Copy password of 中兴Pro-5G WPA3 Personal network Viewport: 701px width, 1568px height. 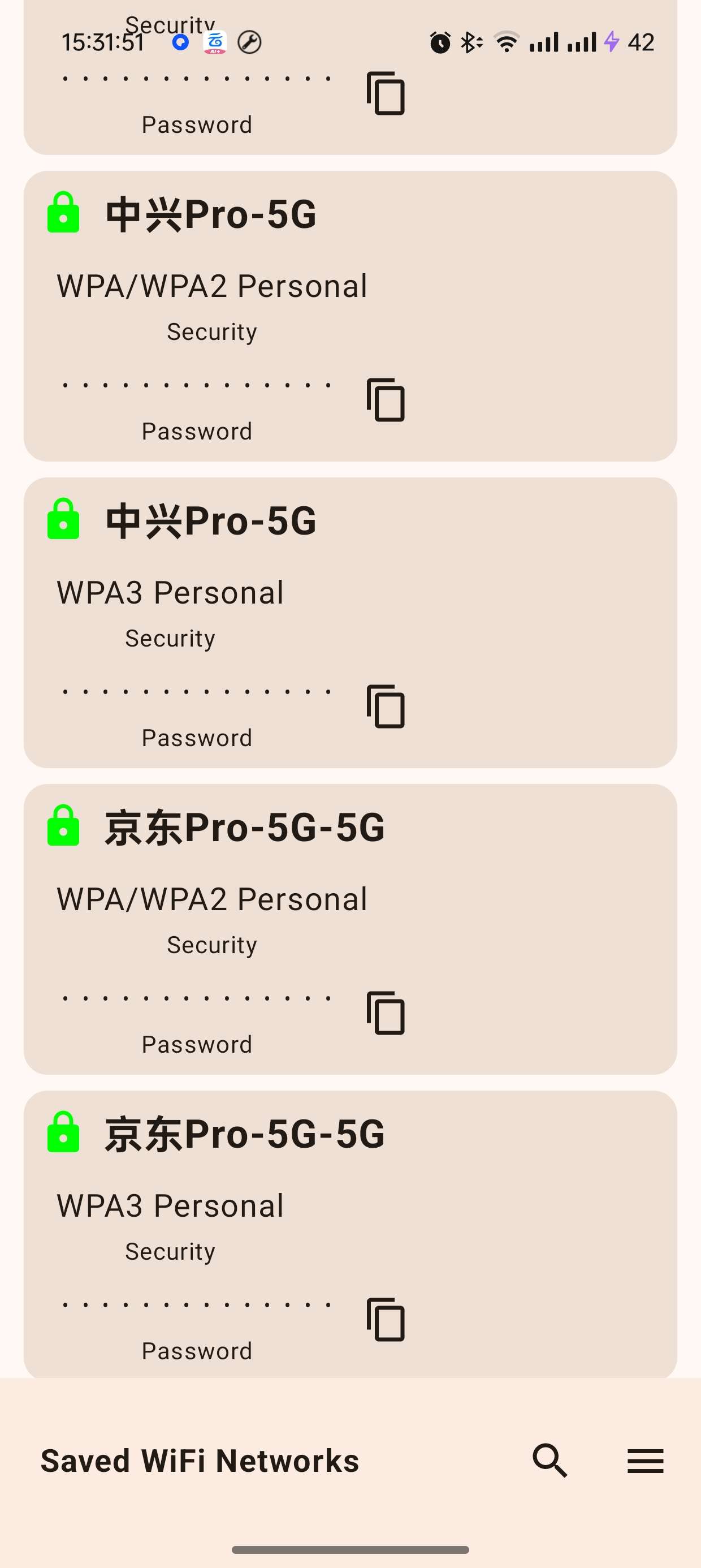point(386,707)
